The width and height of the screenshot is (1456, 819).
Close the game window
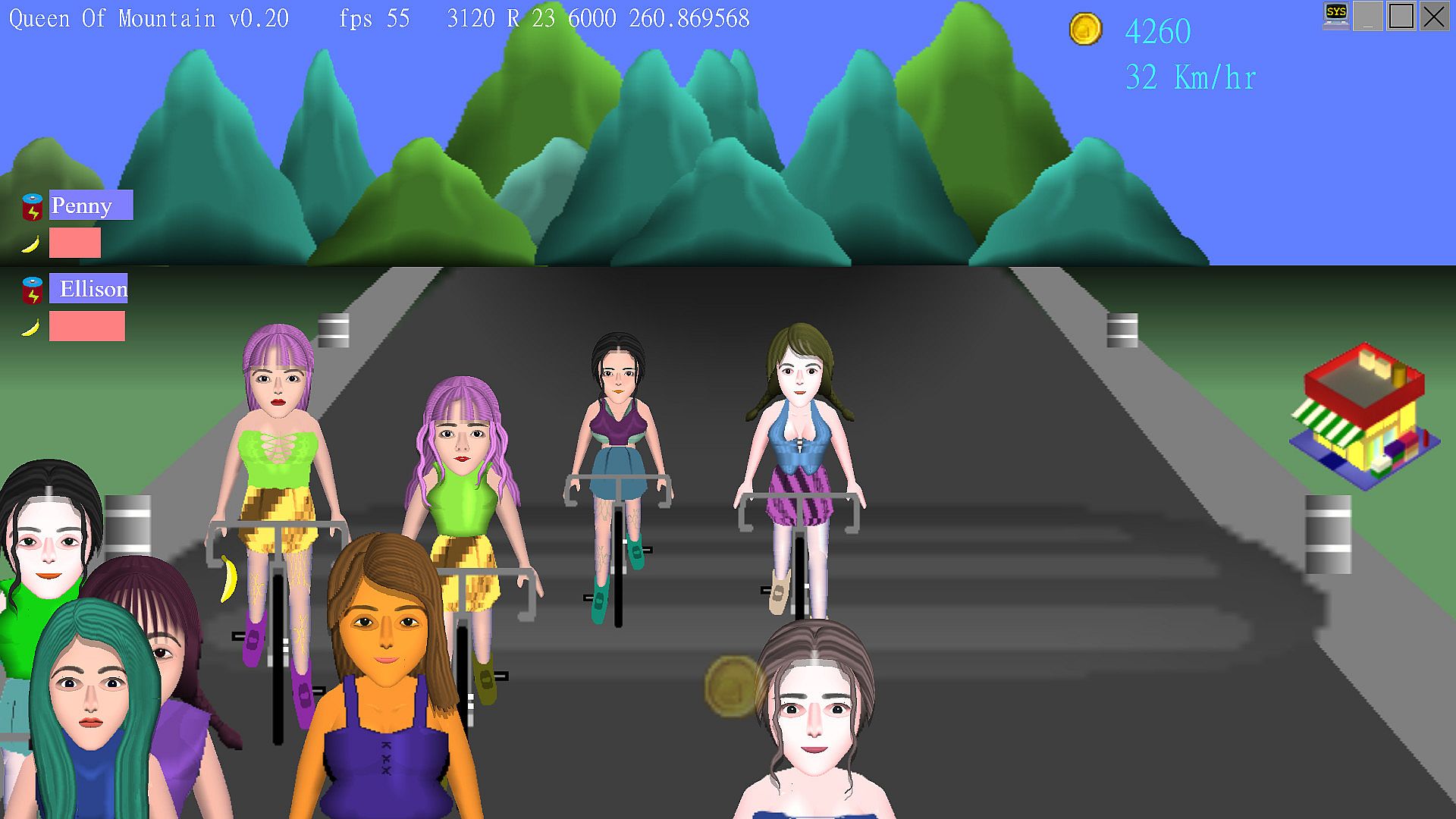[x=1433, y=17]
